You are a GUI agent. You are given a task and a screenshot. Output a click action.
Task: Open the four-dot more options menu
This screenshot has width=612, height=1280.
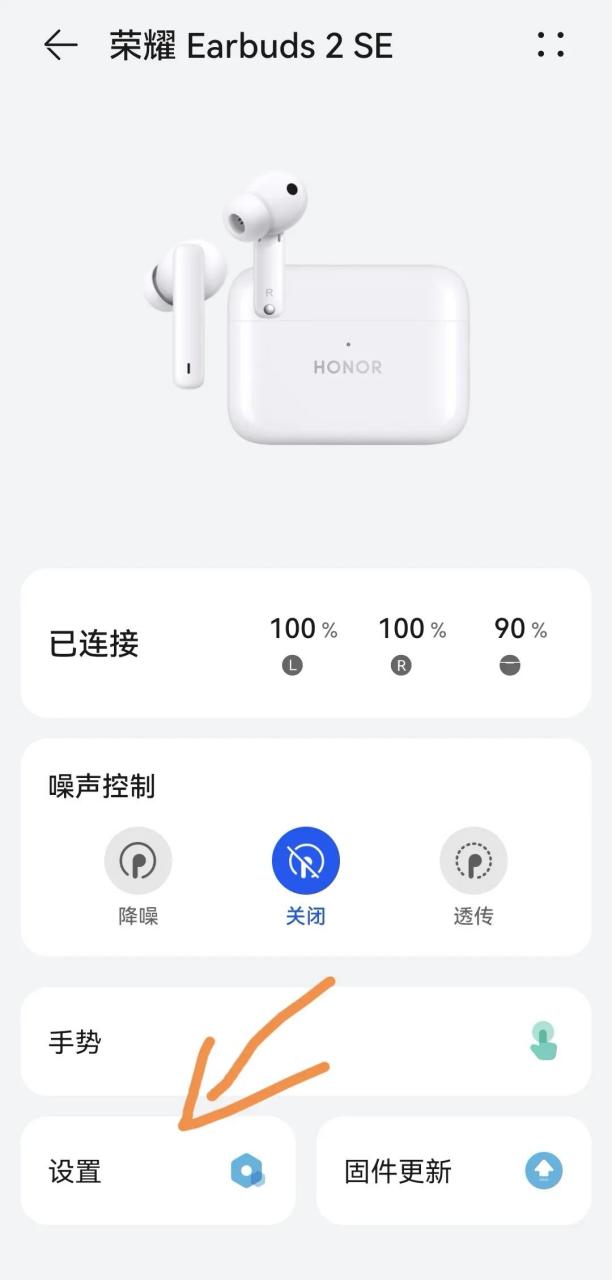point(551,44)
